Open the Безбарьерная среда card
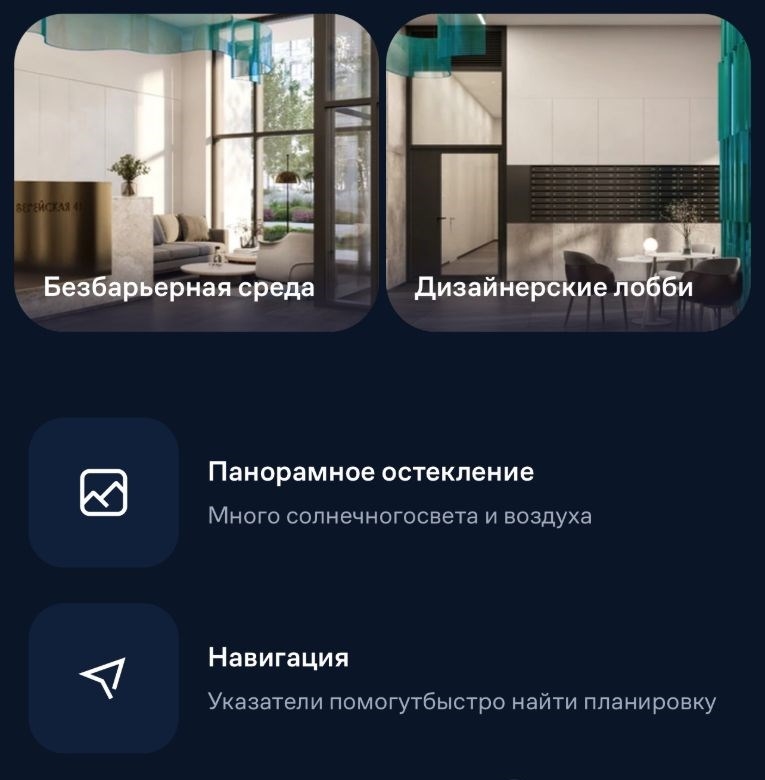This screenshot has width=765, height=780. pos(196,172)
